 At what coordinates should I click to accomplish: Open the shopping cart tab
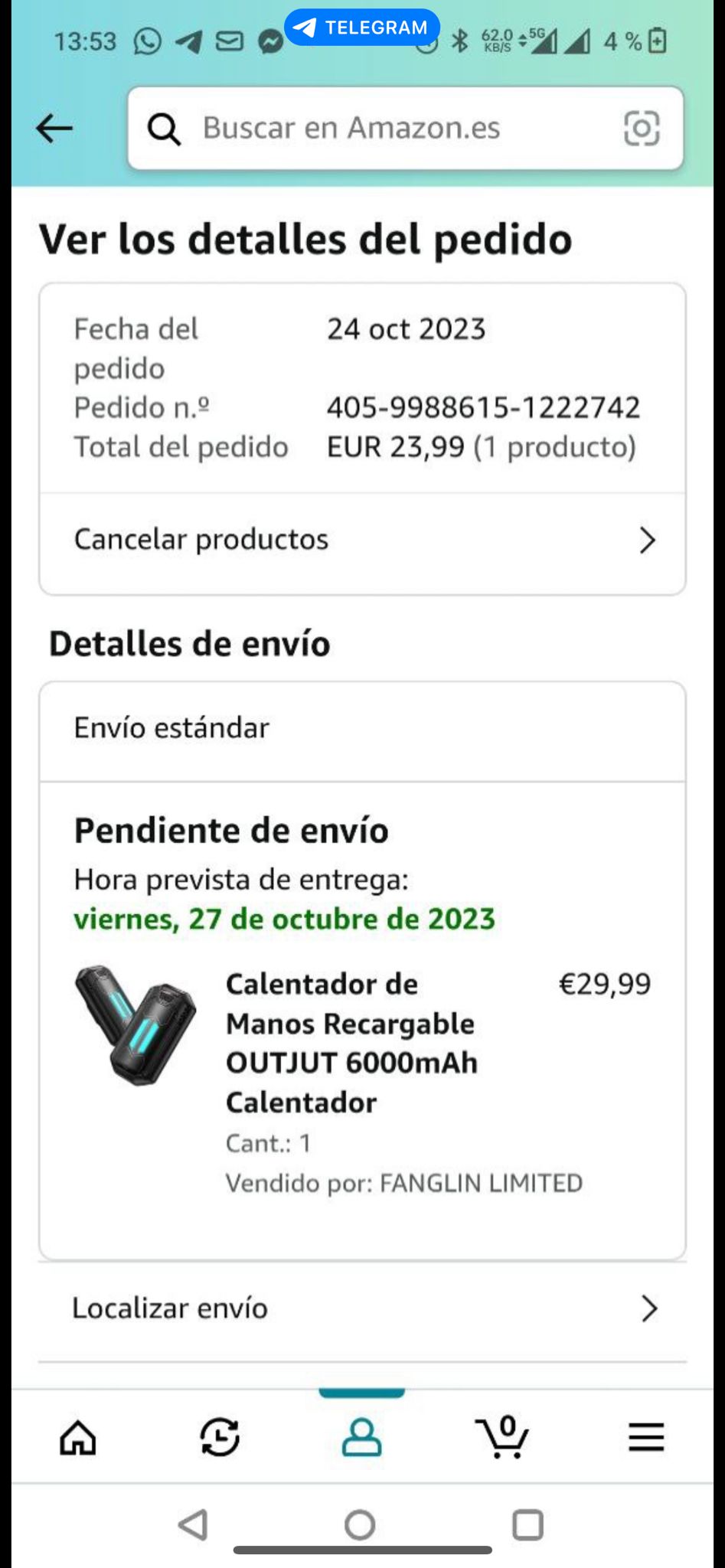tap(502, 1437)
